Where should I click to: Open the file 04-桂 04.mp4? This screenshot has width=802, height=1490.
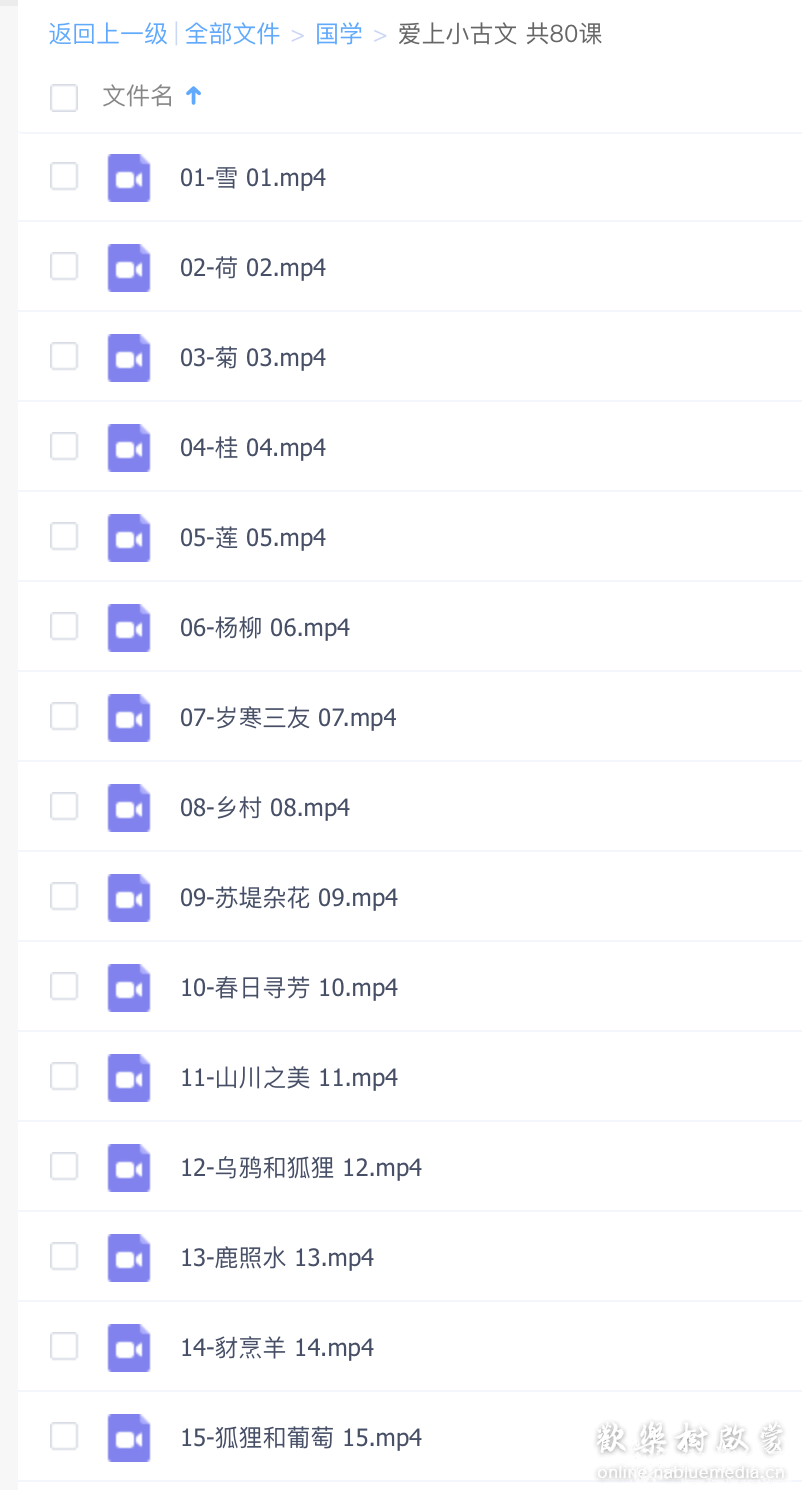pyautogui.click(x=252, y=447)
